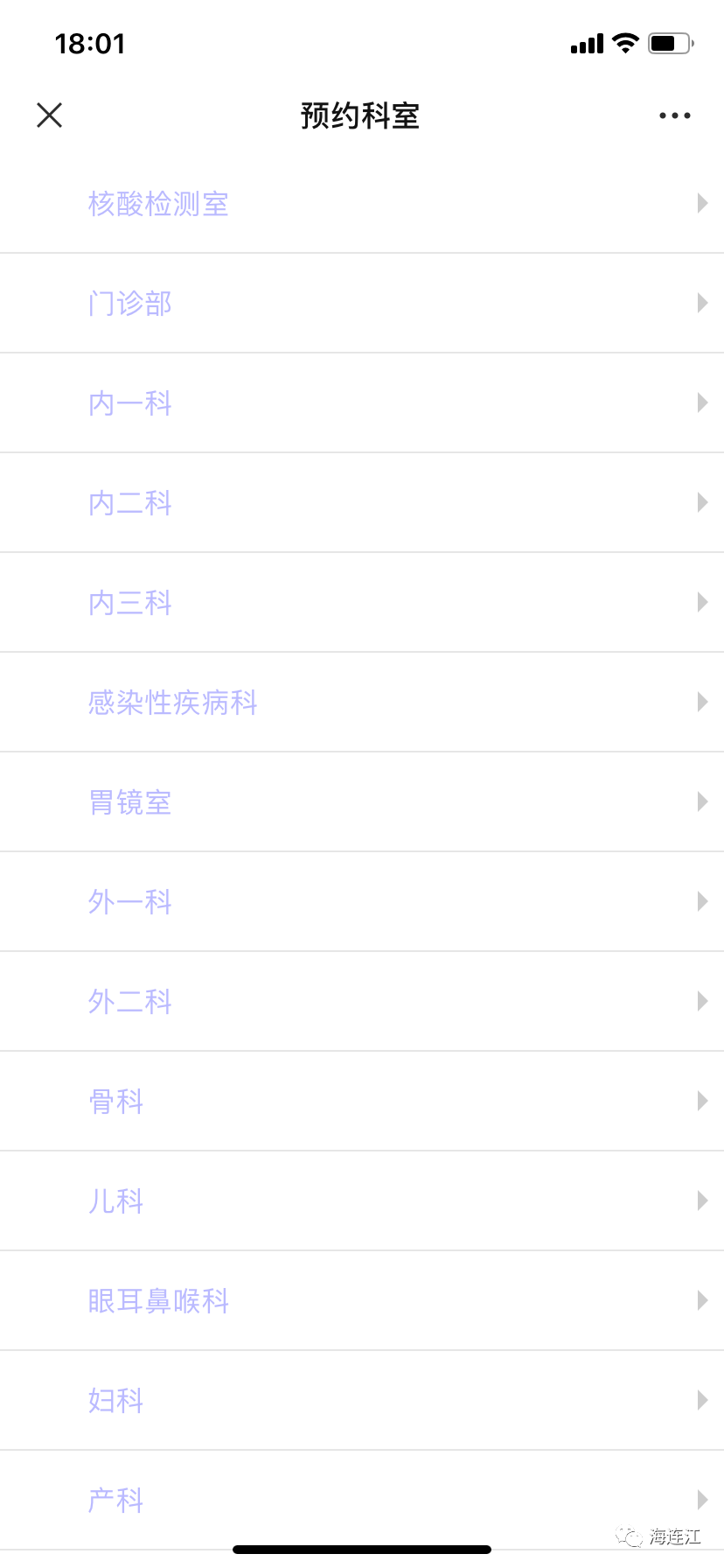Open the 外一科 department page
This screenshot has height=1568, width=724.
click(x=129, y=901)
